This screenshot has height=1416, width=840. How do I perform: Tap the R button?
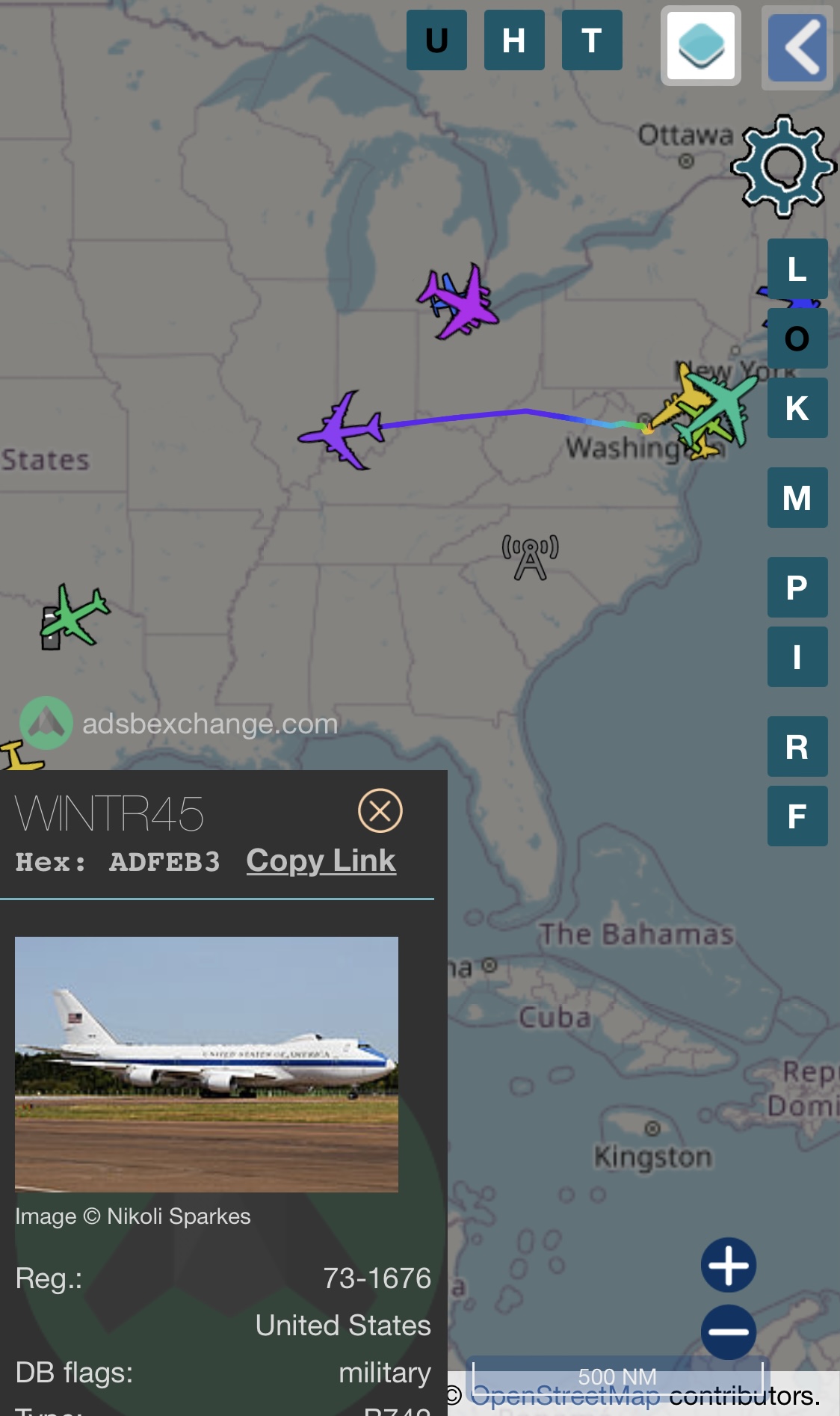(797, 747)
